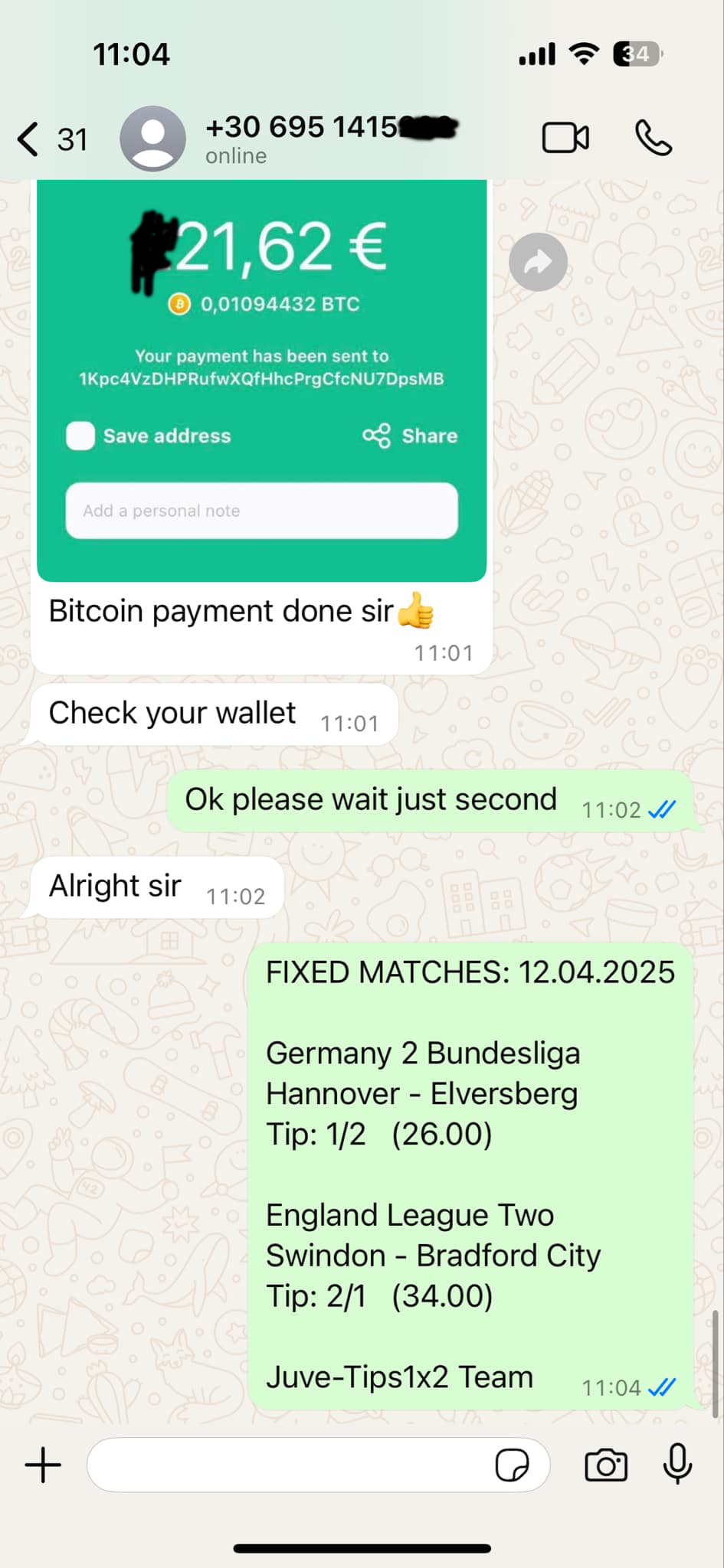
Task: Forward the Bitcoin payment image
Action: pos(538,263)
